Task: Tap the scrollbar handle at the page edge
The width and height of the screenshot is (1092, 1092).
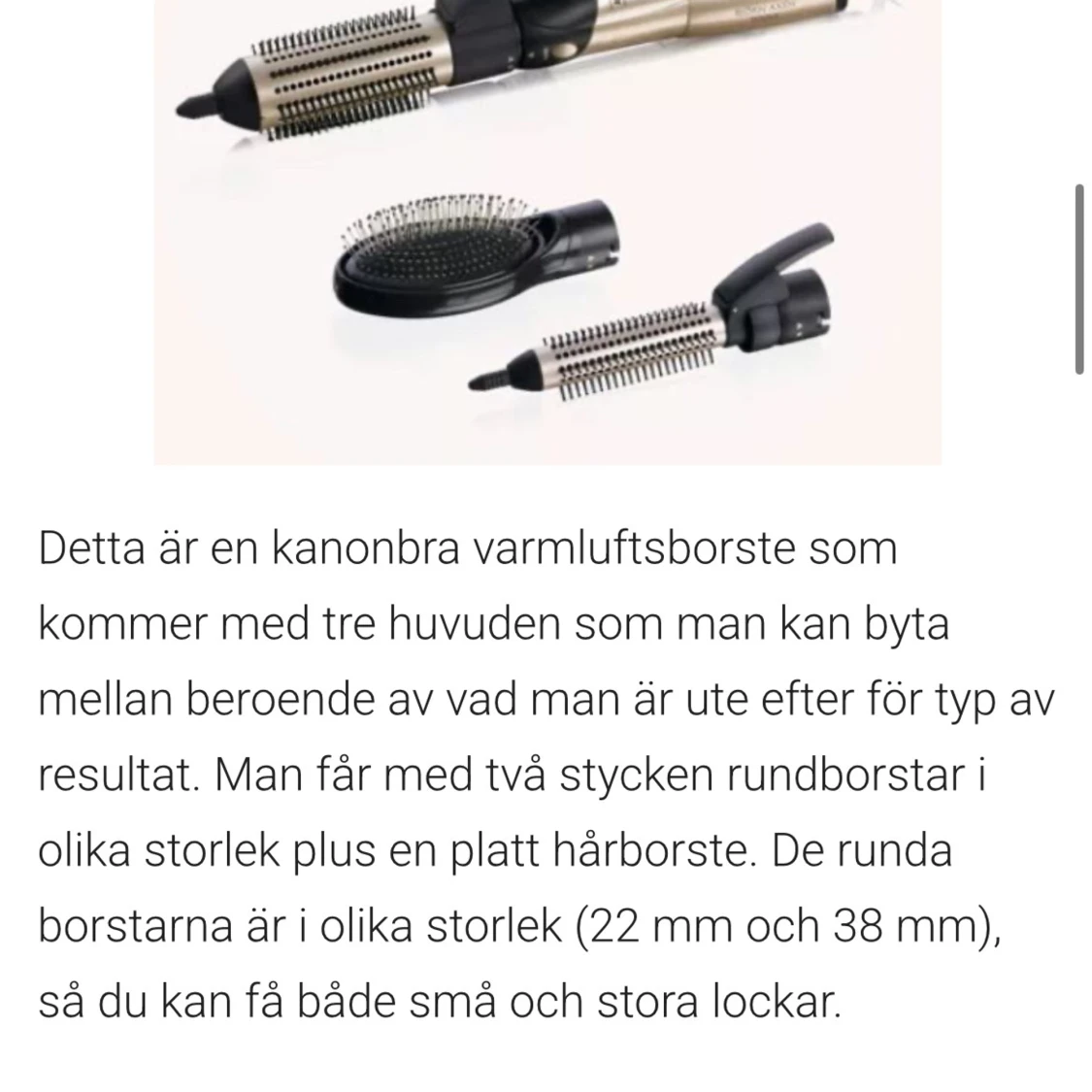Action: 1078,278
